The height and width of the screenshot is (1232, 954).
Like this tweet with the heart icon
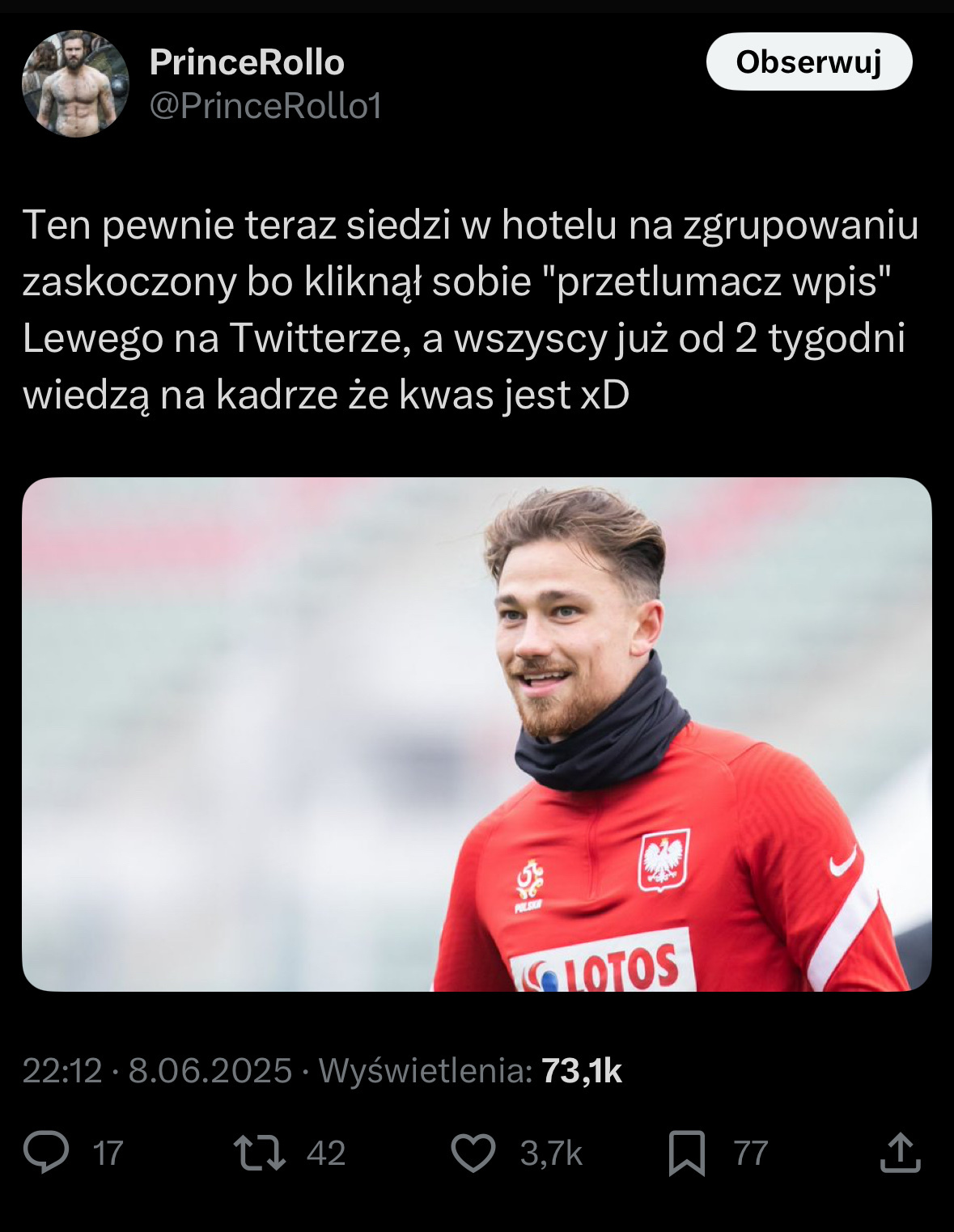point(473,1152)
